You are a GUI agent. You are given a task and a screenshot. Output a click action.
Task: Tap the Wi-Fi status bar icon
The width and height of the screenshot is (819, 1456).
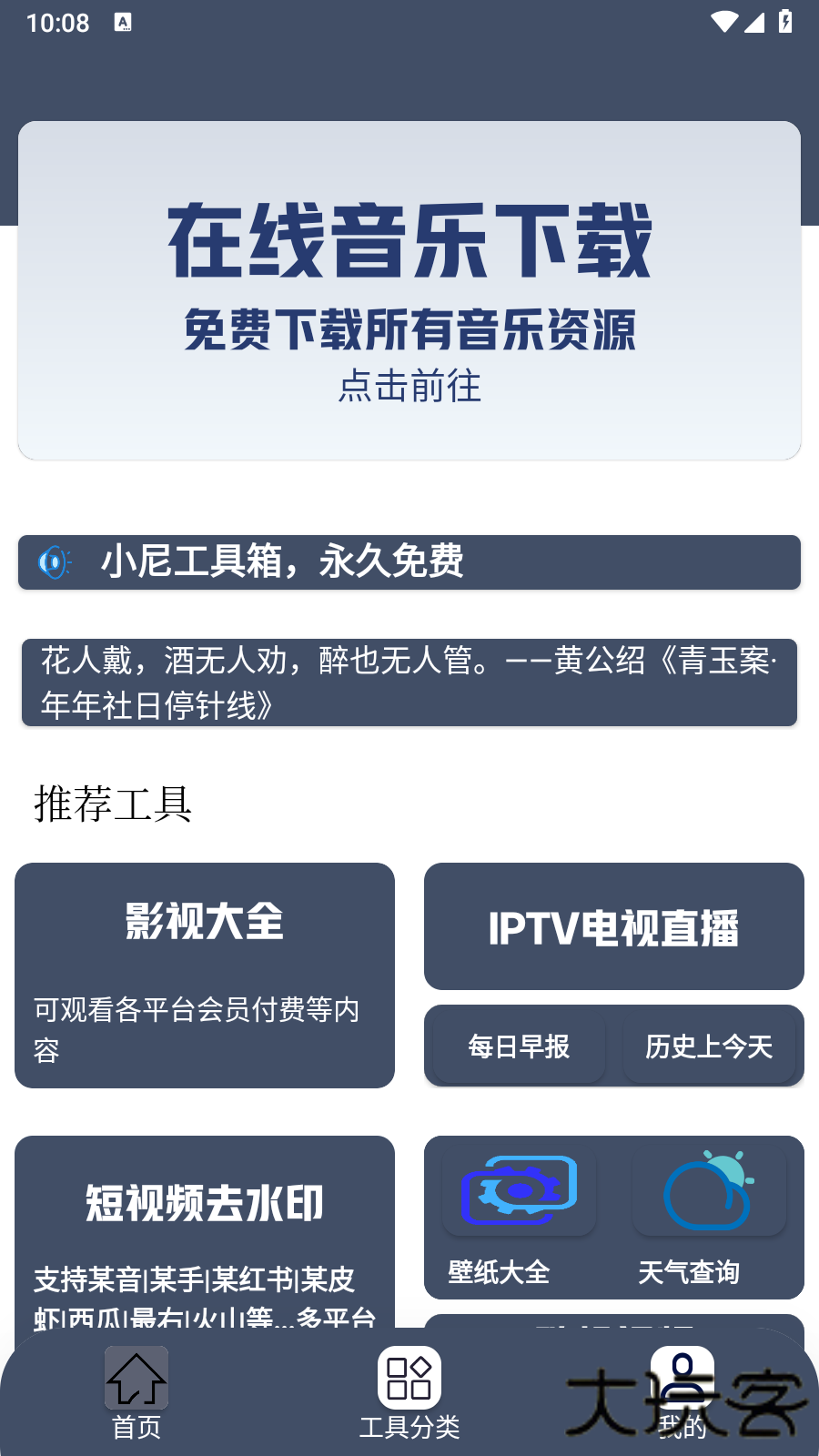tap(723, 23)
